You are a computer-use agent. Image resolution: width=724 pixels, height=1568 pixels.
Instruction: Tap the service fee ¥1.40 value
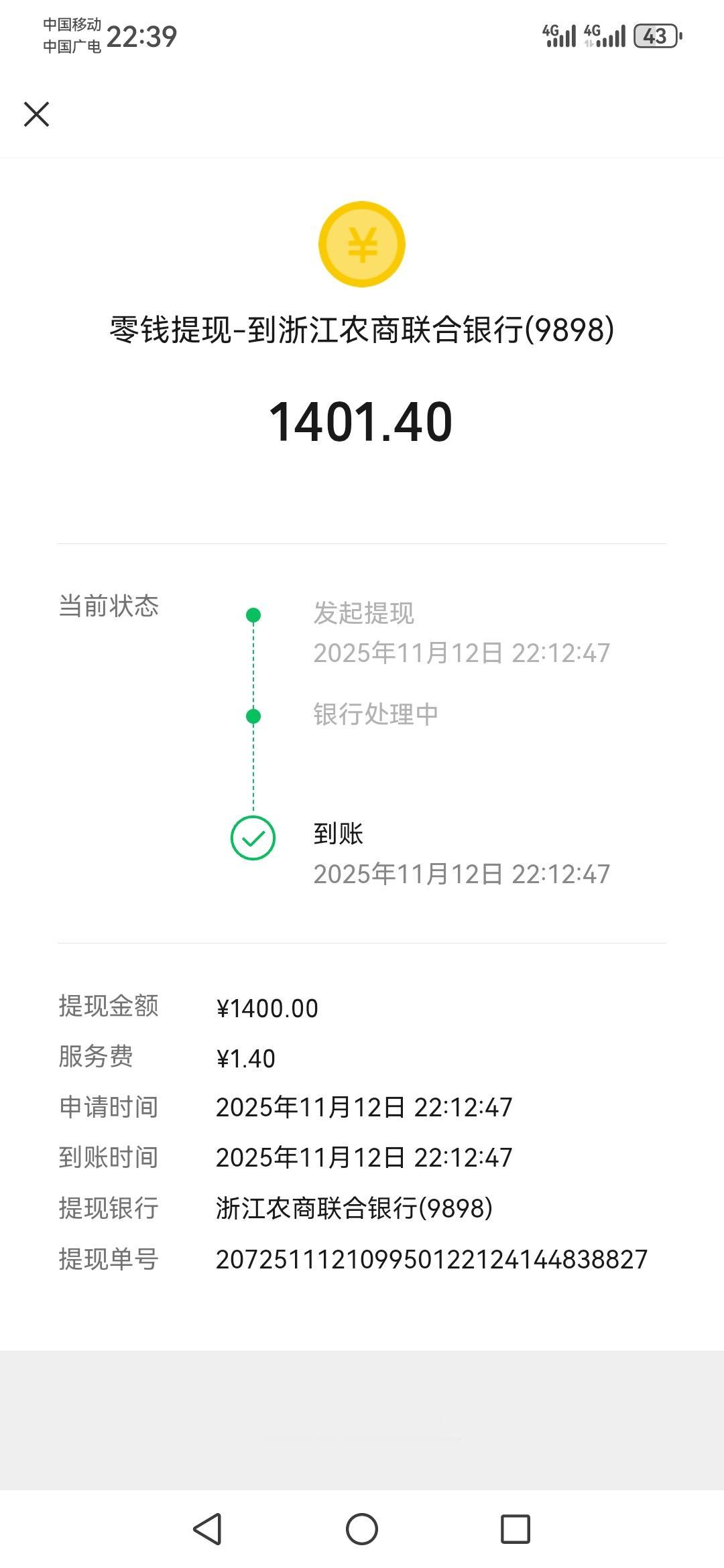point(247,1057)
